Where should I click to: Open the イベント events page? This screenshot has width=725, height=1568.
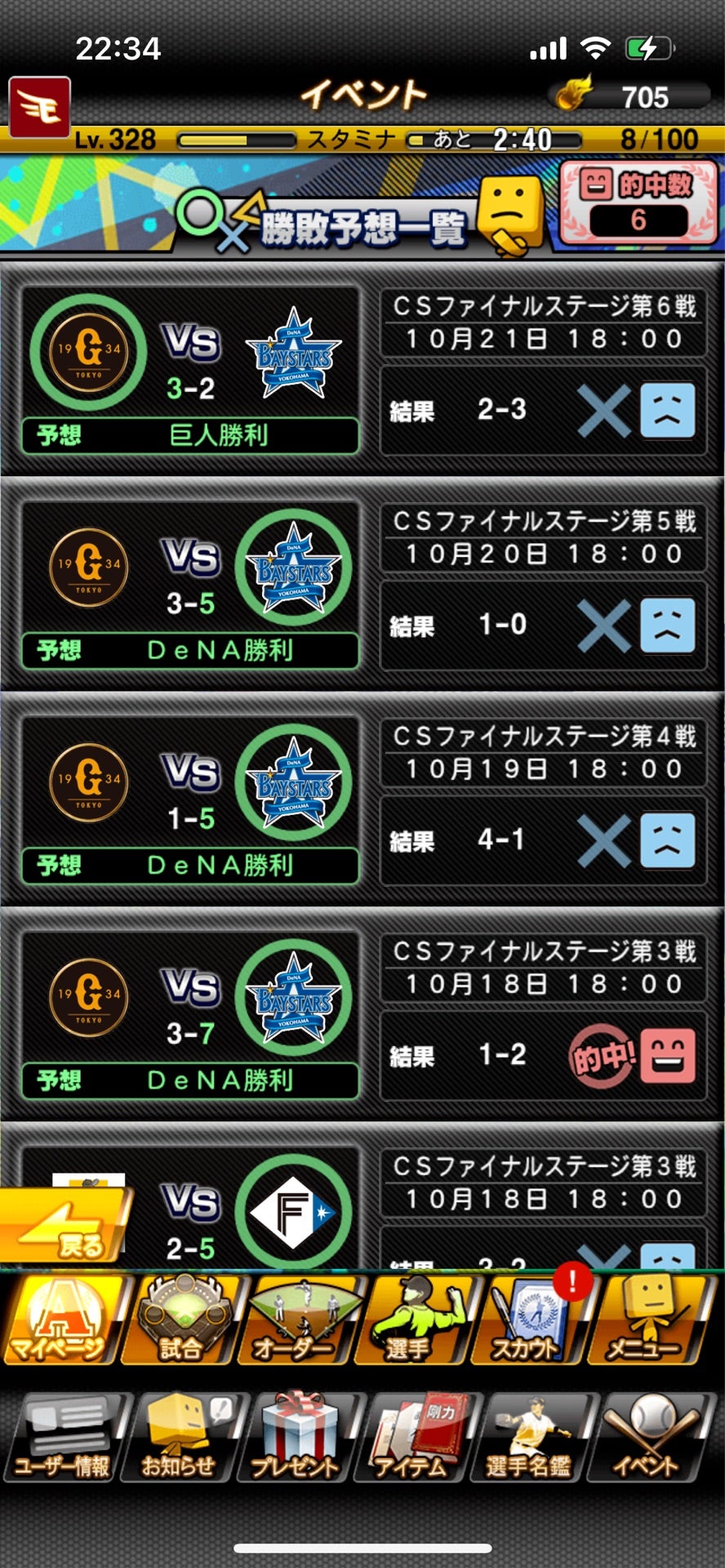[x=648, y=1439]
